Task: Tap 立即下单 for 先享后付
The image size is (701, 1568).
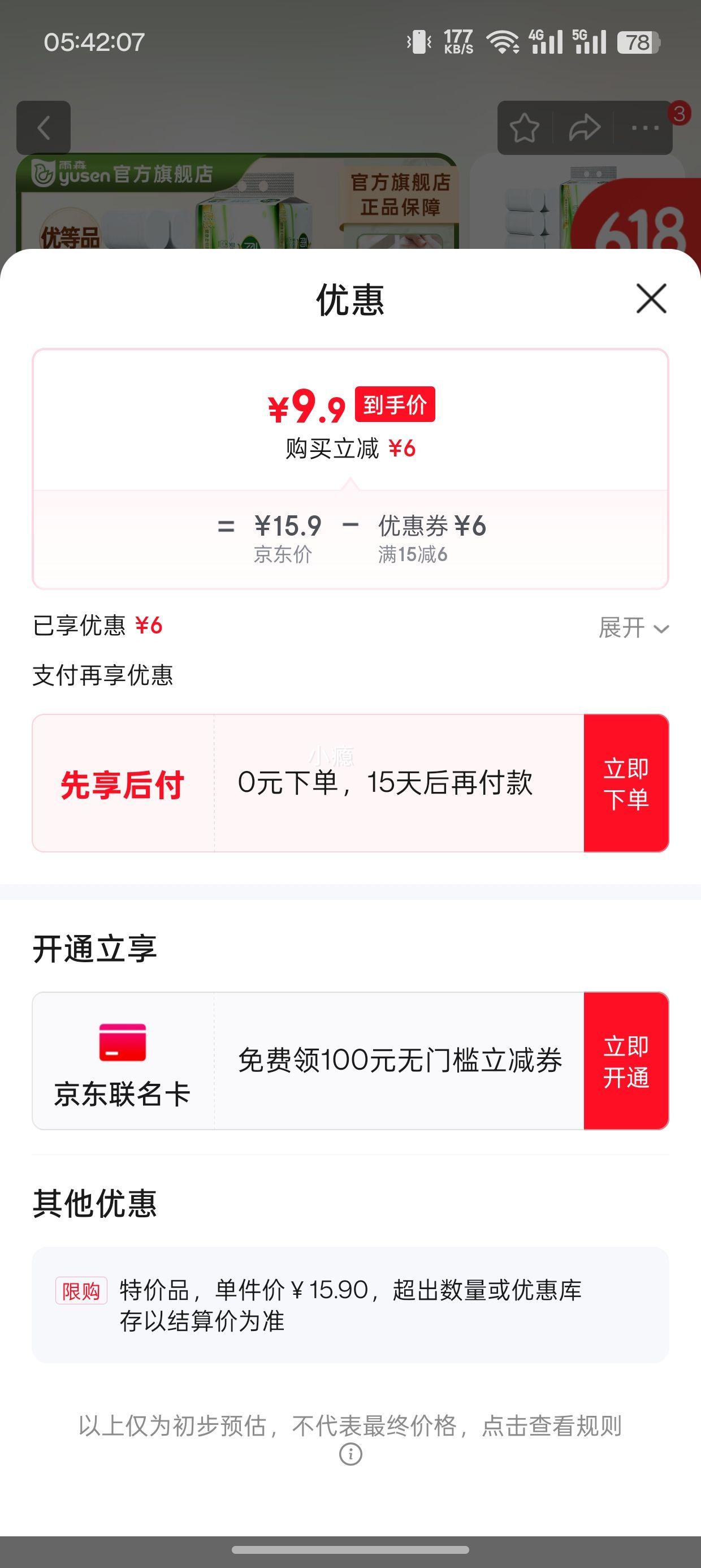Action: click(x=626, y=783)
